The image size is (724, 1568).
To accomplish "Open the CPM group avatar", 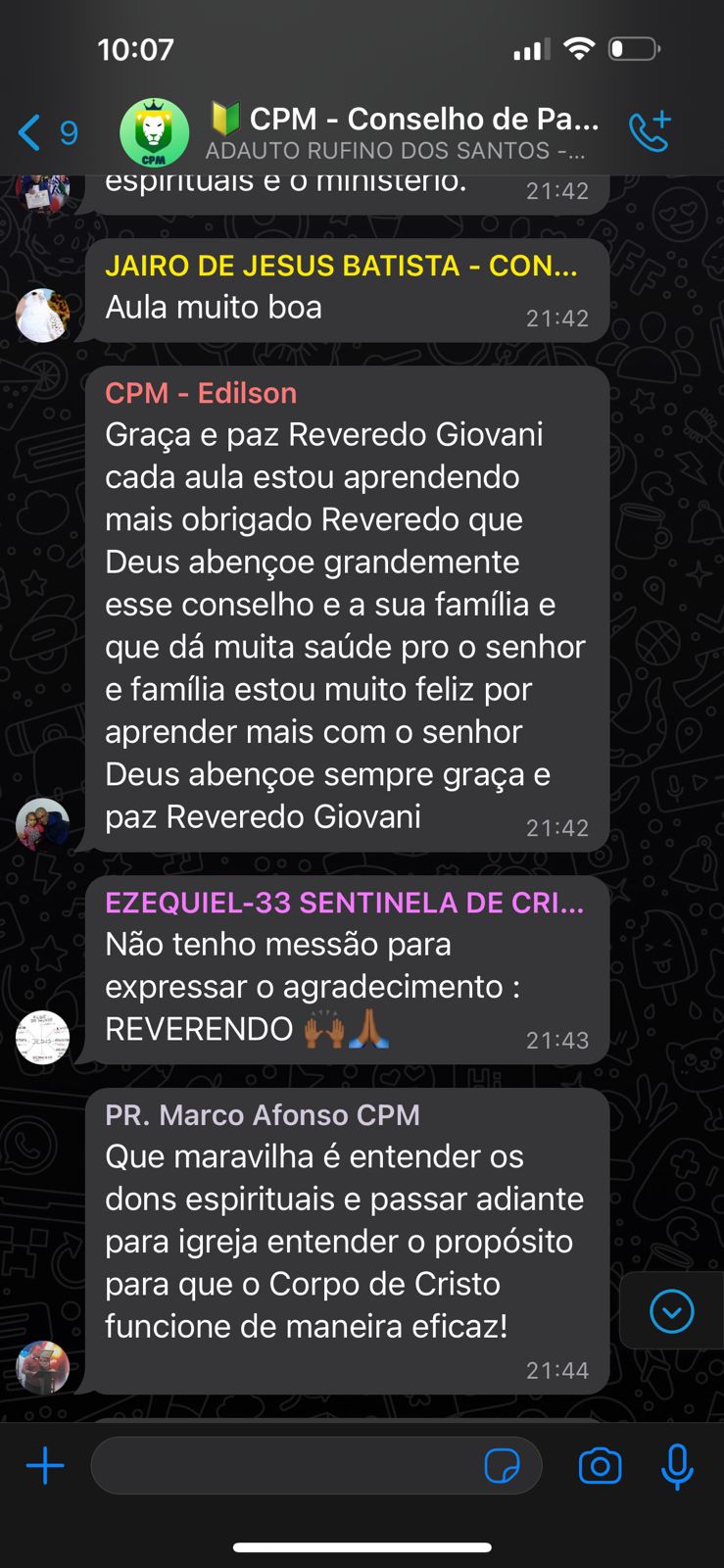I will (154, 132).
